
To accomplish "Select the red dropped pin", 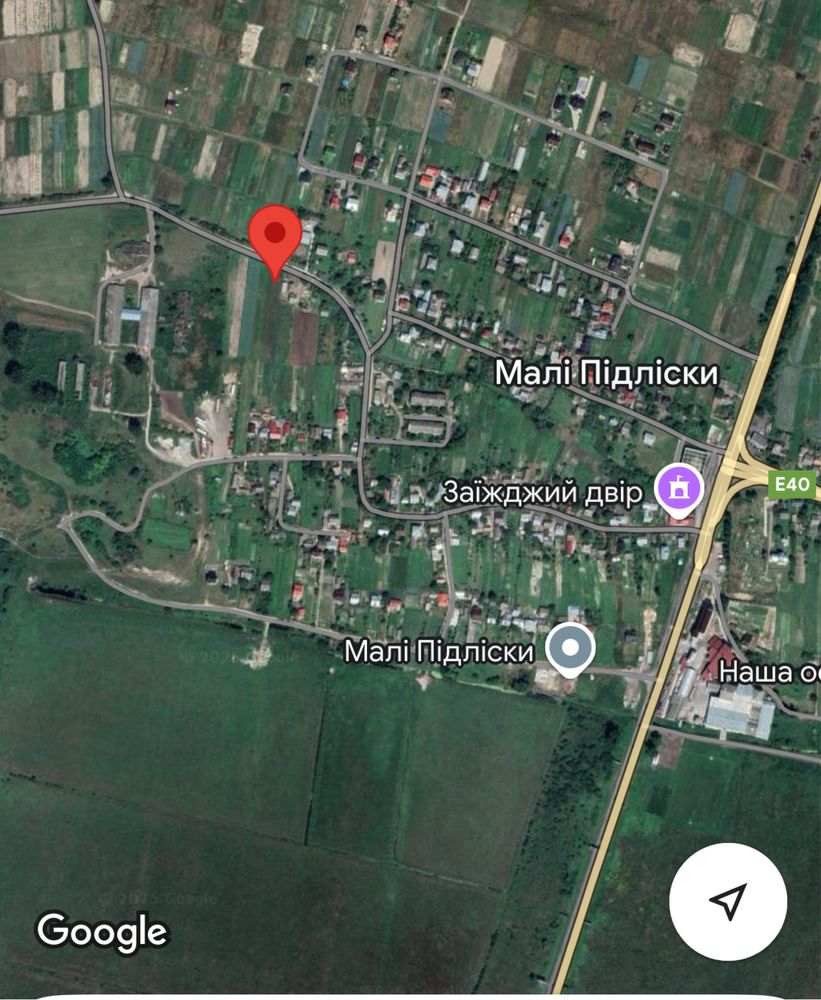I will (x=275, y=238).
